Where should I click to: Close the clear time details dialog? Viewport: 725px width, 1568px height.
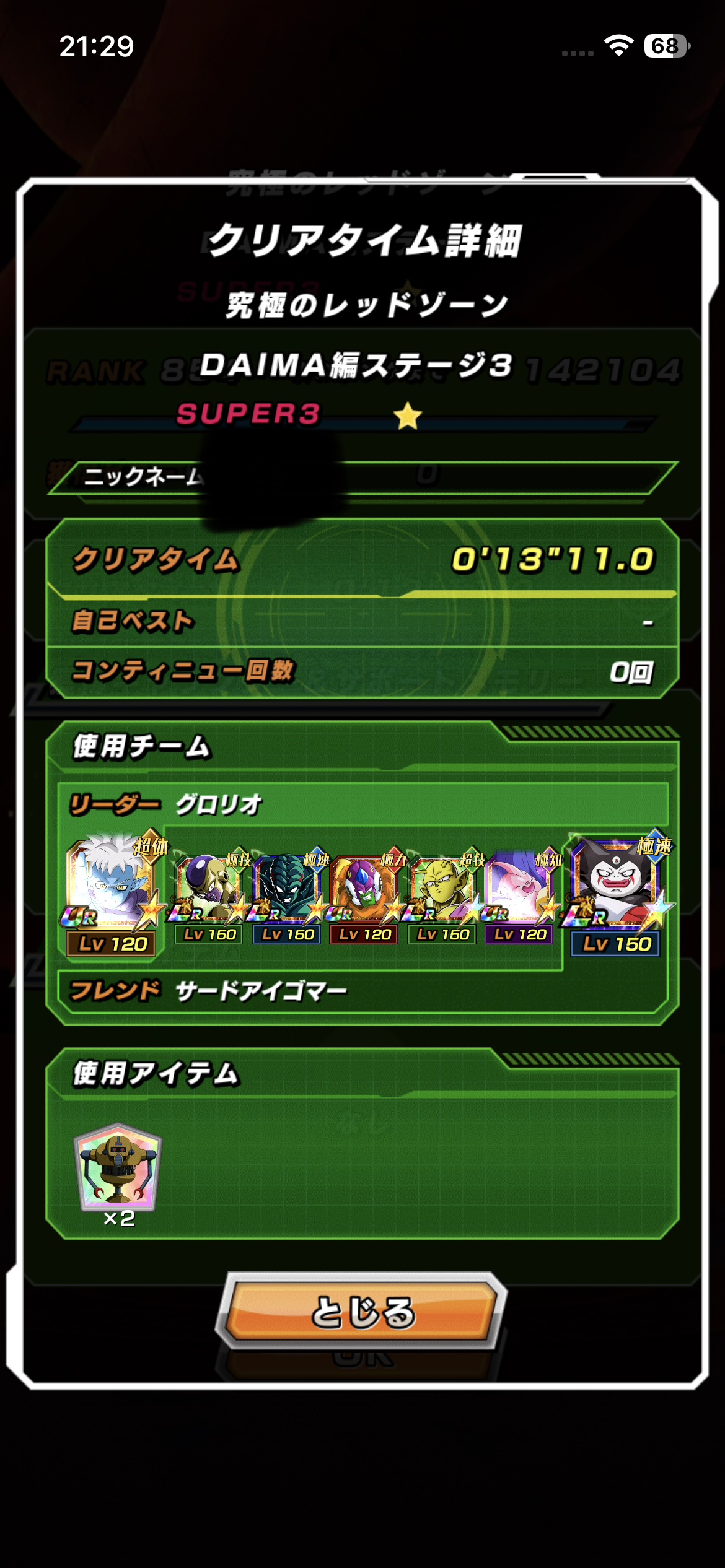pyautogui.click(x=362, y=1311)
